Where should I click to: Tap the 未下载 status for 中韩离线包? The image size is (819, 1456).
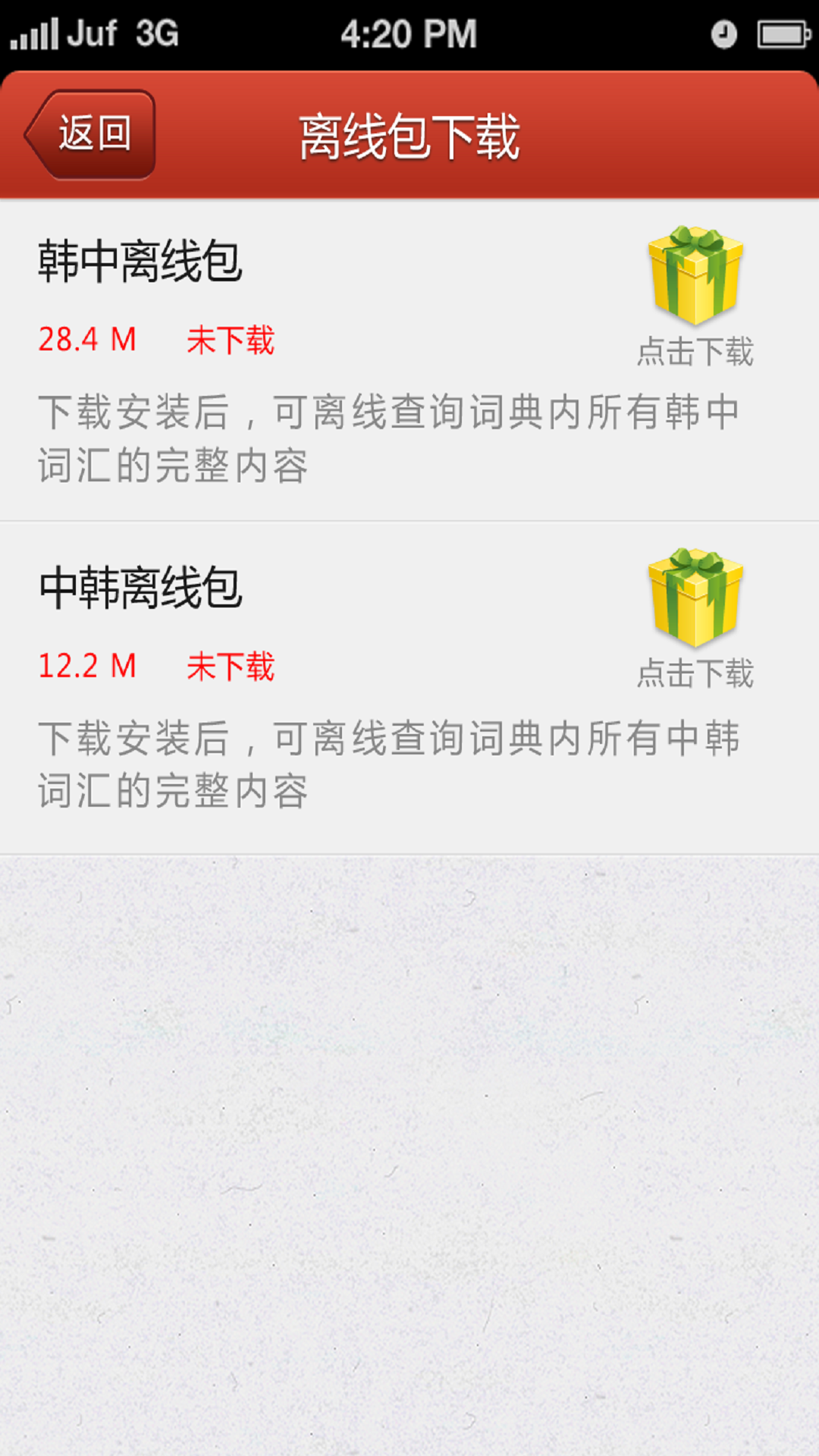[231, 667]
